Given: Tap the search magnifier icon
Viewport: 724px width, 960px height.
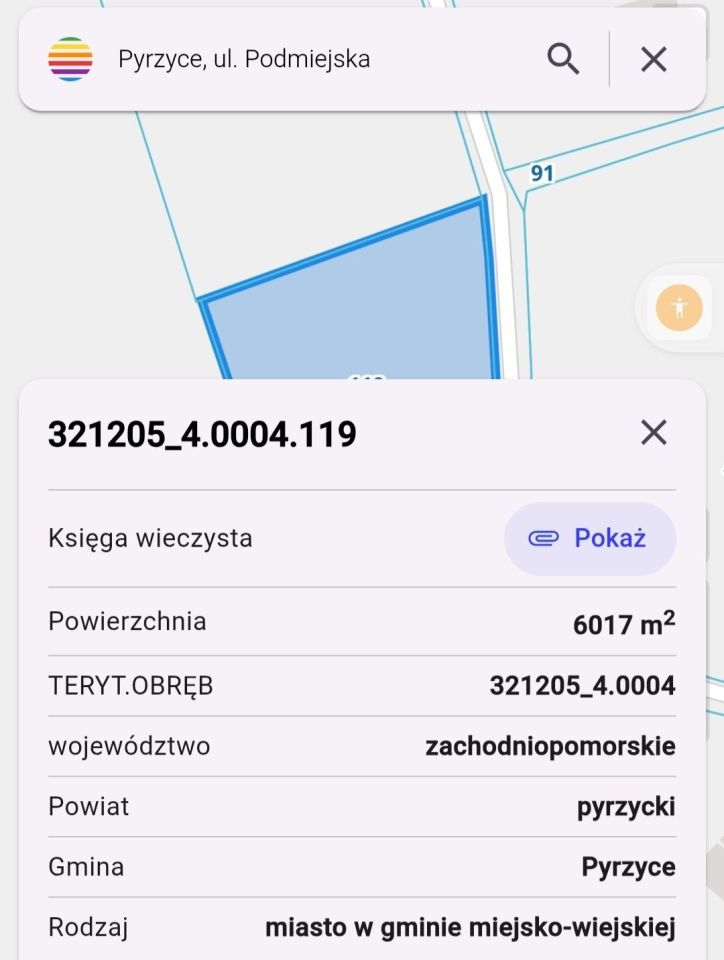Looking at the screenshot, I should (563, 58).
